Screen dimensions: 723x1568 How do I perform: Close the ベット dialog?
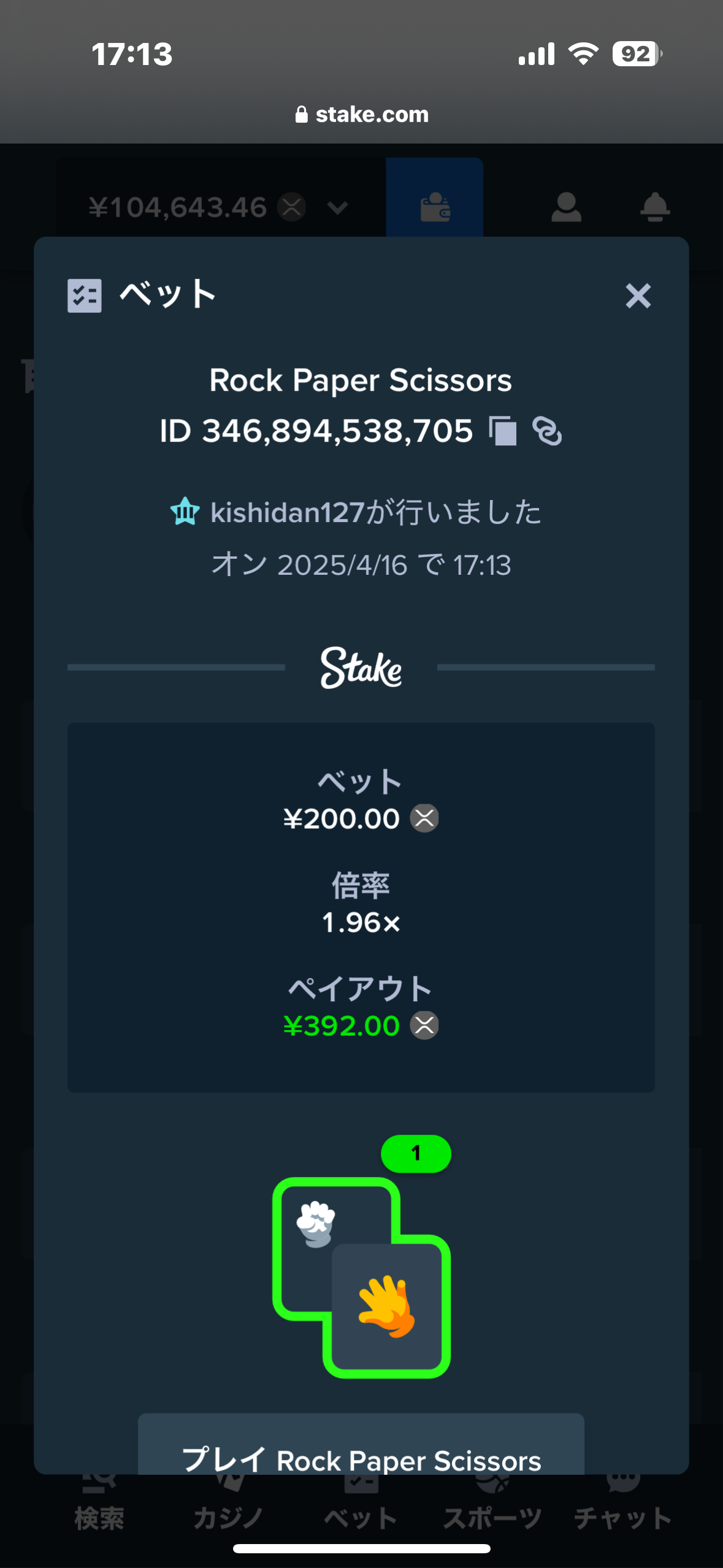638,296
